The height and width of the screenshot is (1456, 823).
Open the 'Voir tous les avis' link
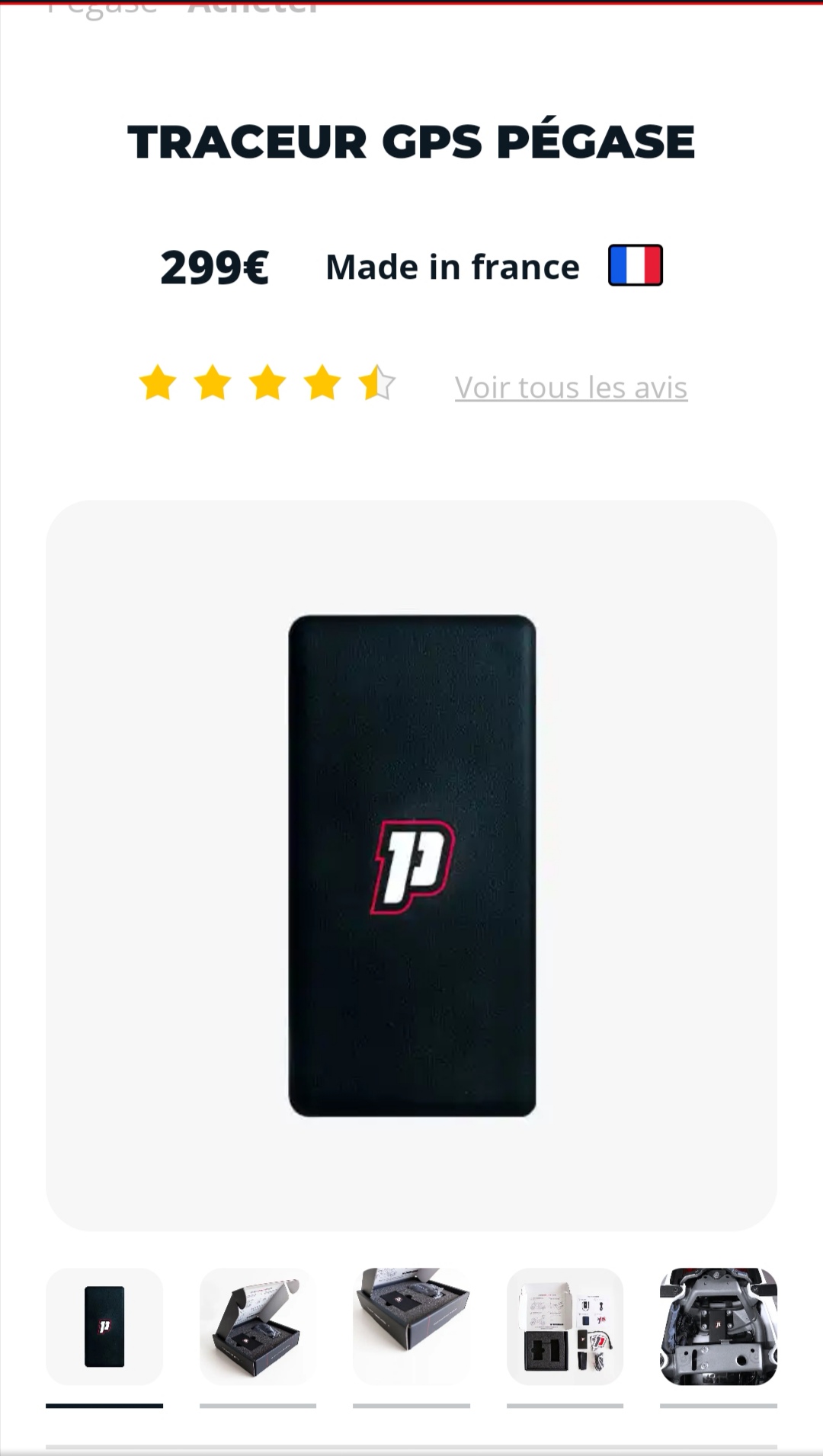coord(571,387)
